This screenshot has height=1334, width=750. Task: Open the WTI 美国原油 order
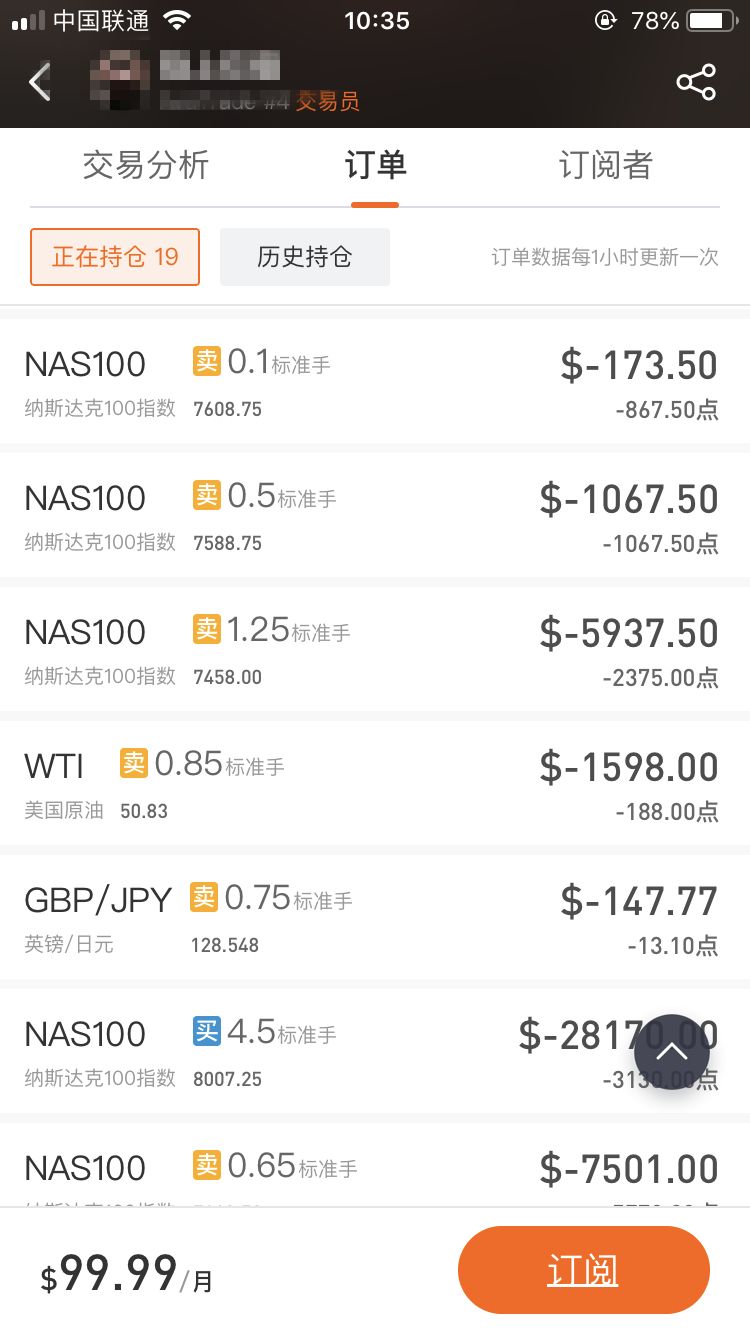pos(375,783)
